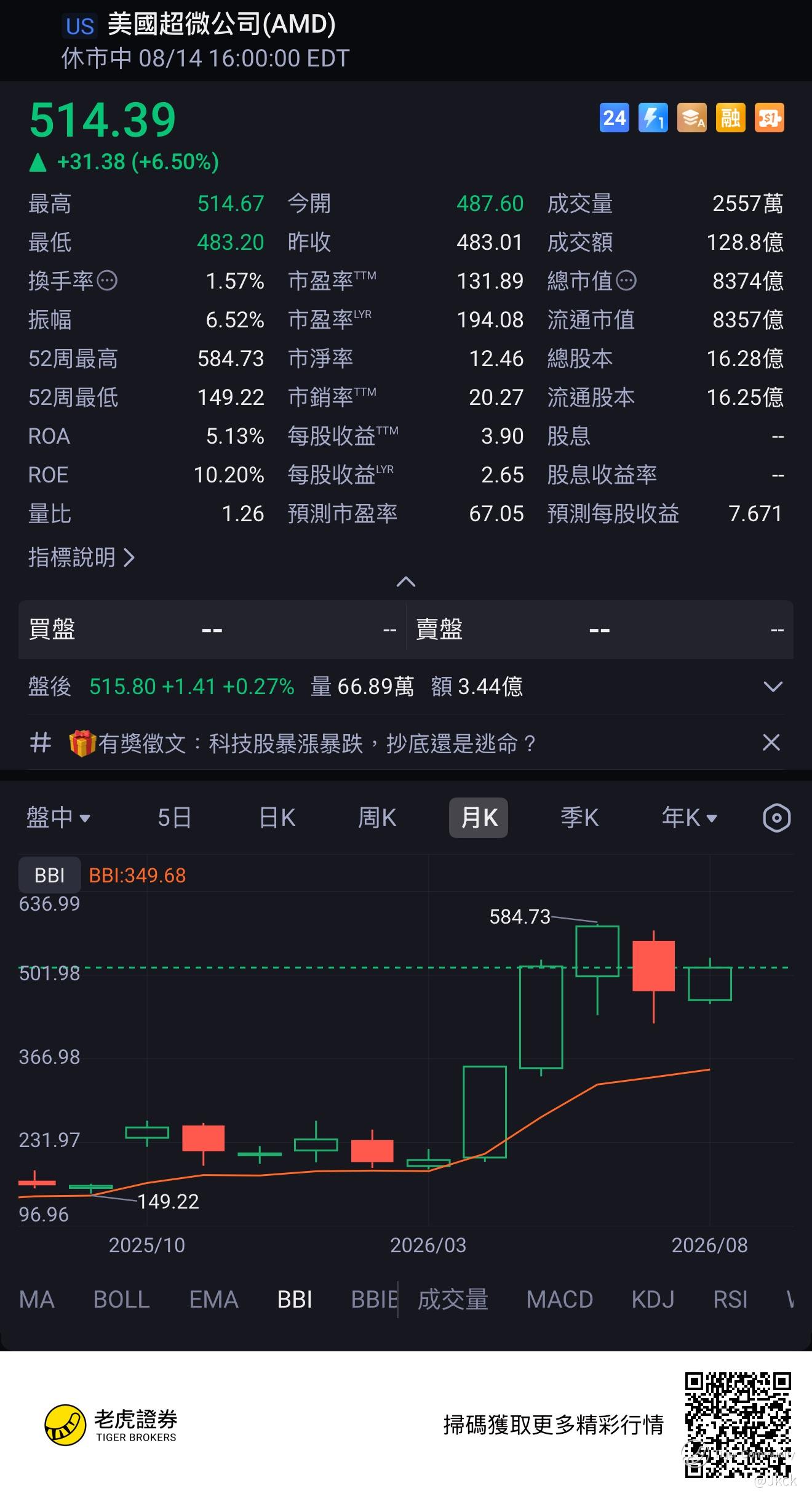Open 指標說明 indicator explanation link
Viewport: 812px width, 1499px height.
click(x=81, y=557)
